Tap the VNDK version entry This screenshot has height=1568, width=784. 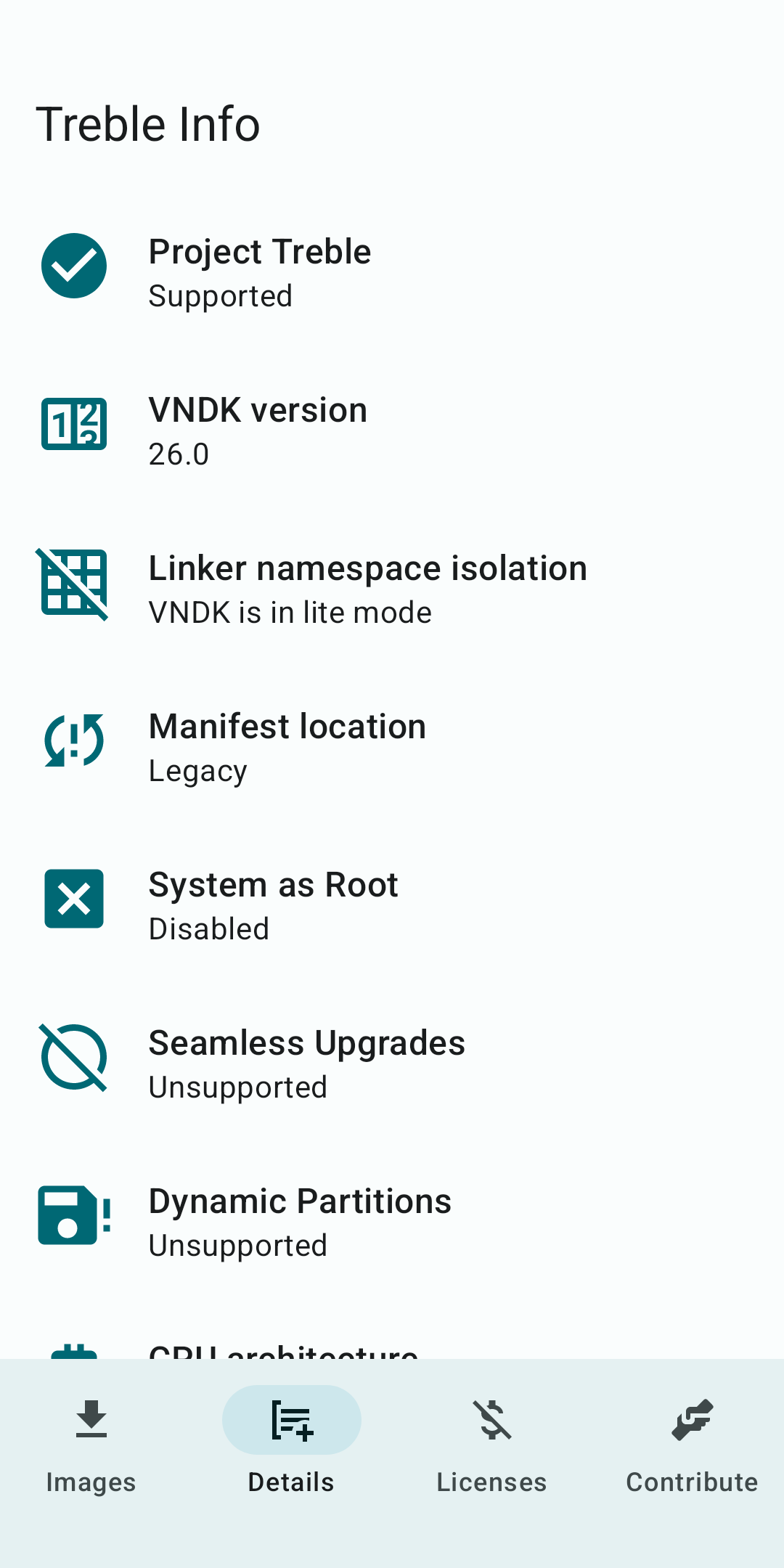pos(392,430)
